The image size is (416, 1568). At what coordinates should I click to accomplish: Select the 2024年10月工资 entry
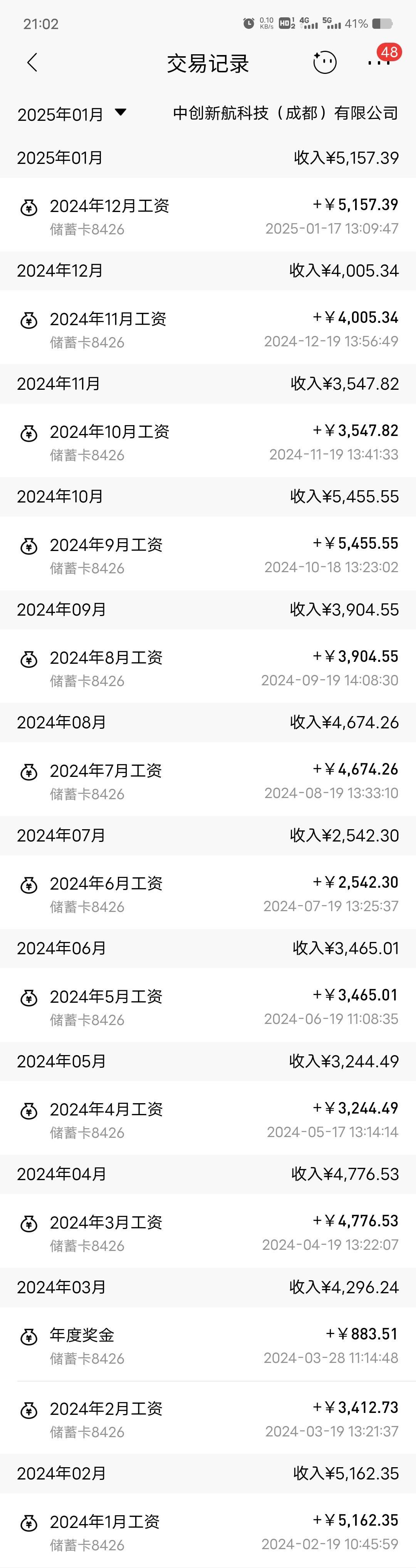click(x=208, y=442)
